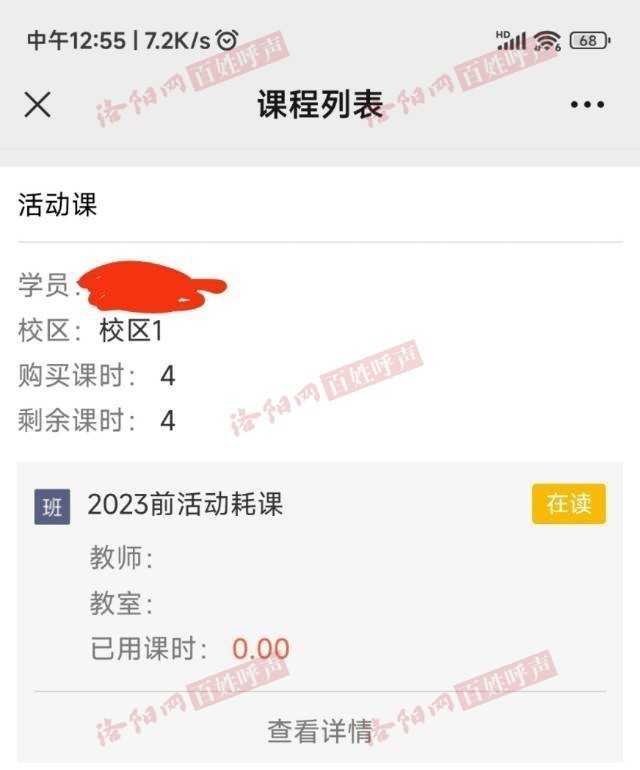This screenshot has height=770, width=640.
Task: Close the 课程列表 page
Action: [37, 104]
